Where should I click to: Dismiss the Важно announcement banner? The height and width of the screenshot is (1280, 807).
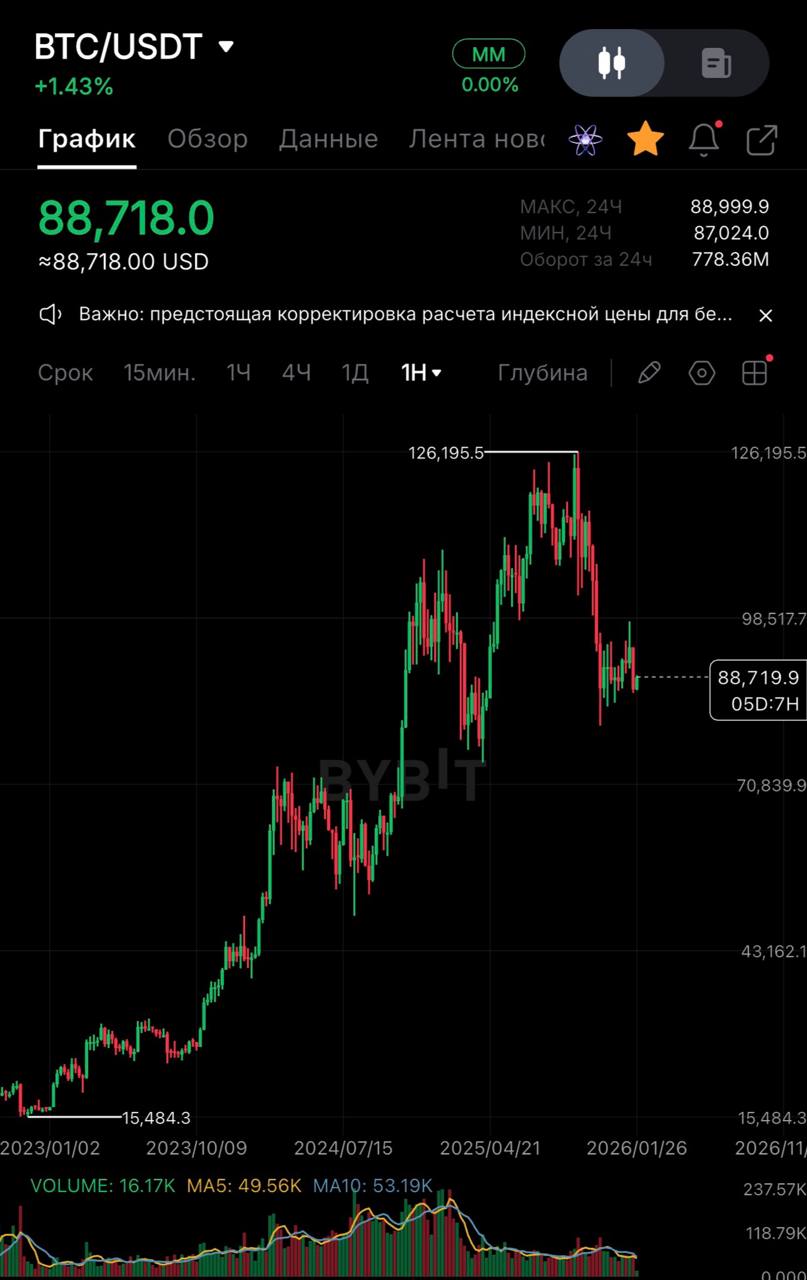point(766,316)
